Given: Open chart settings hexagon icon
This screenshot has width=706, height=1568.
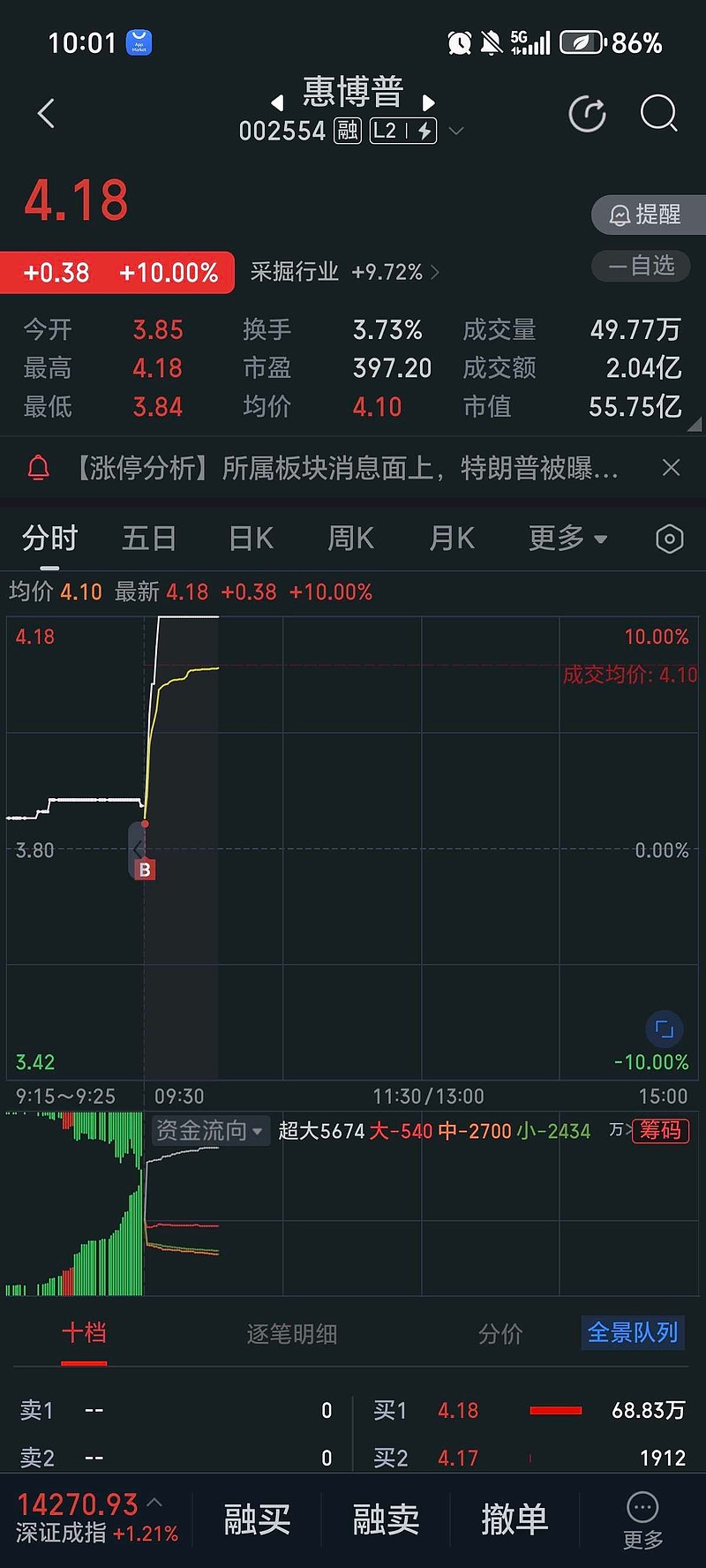Looking at the screenshot, I should click(669, 539).
